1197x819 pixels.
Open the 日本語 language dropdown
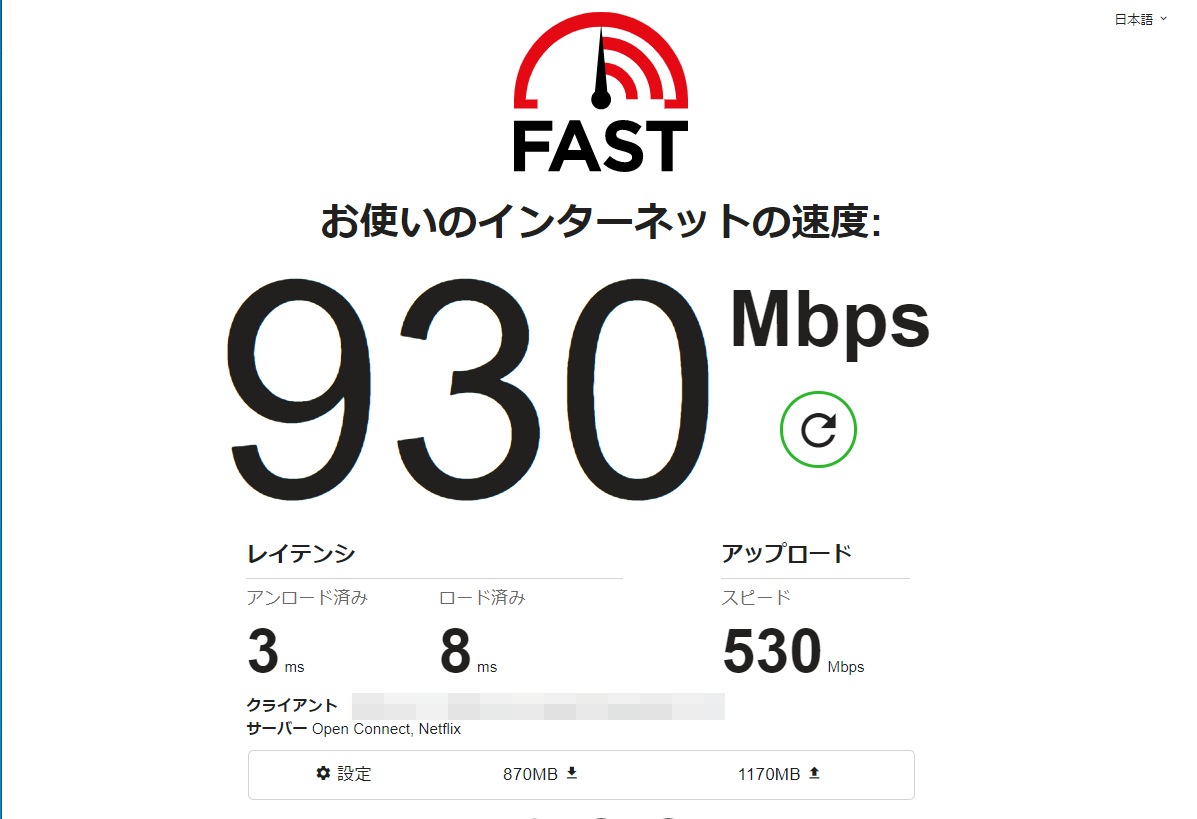1140,19
